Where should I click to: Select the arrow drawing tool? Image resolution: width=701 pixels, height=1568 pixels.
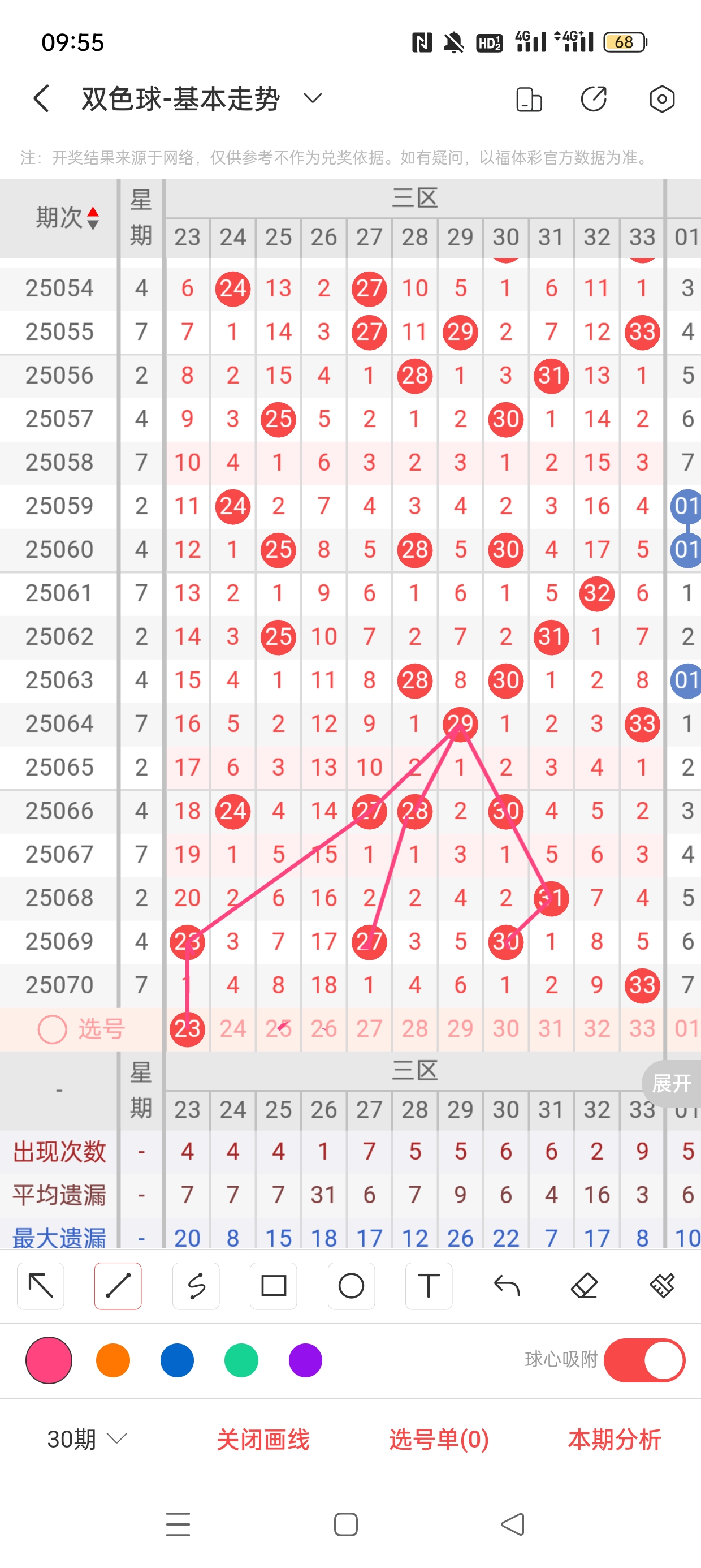[41, 1286]
